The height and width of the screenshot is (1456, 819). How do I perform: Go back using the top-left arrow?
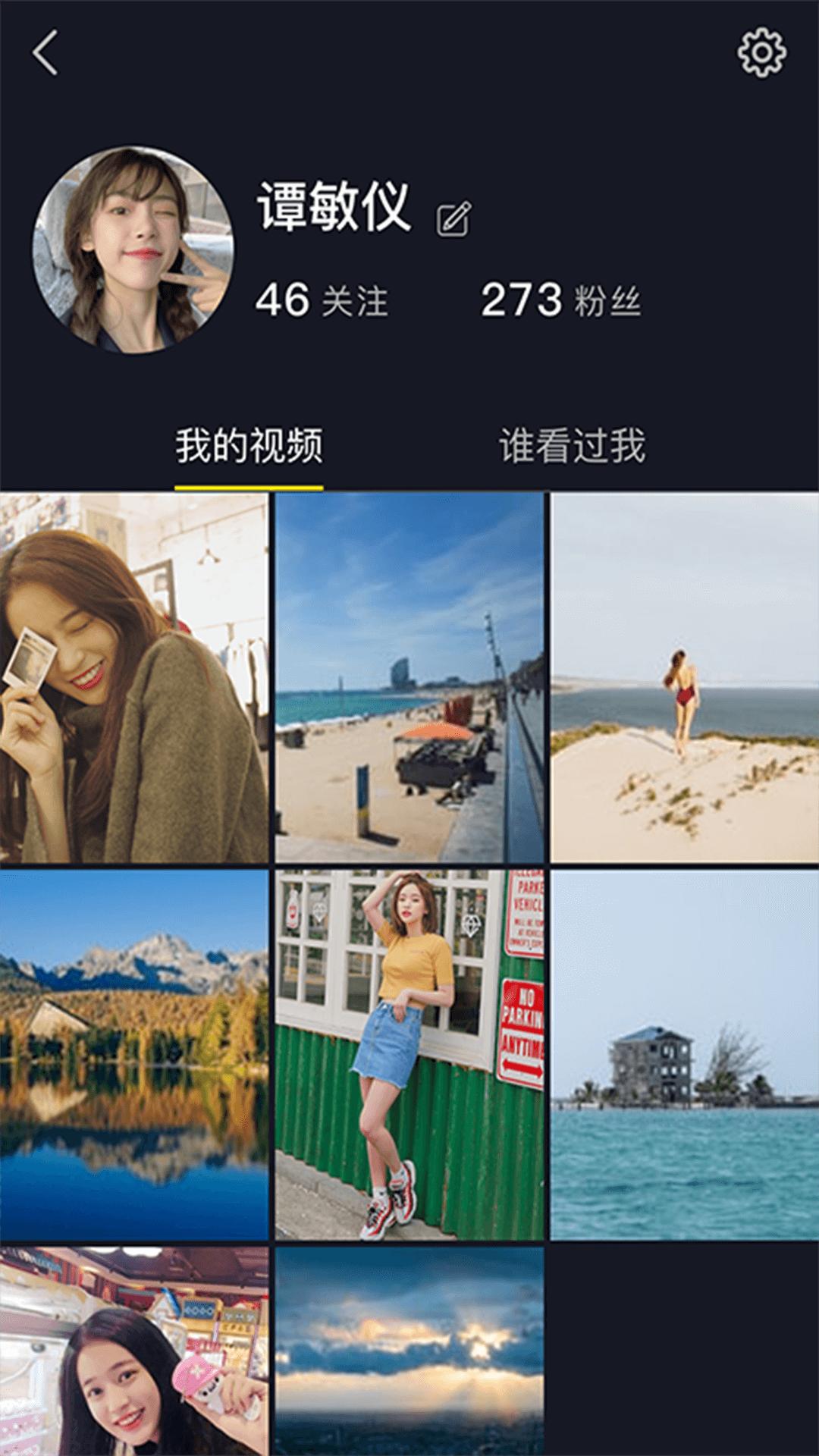45,52
